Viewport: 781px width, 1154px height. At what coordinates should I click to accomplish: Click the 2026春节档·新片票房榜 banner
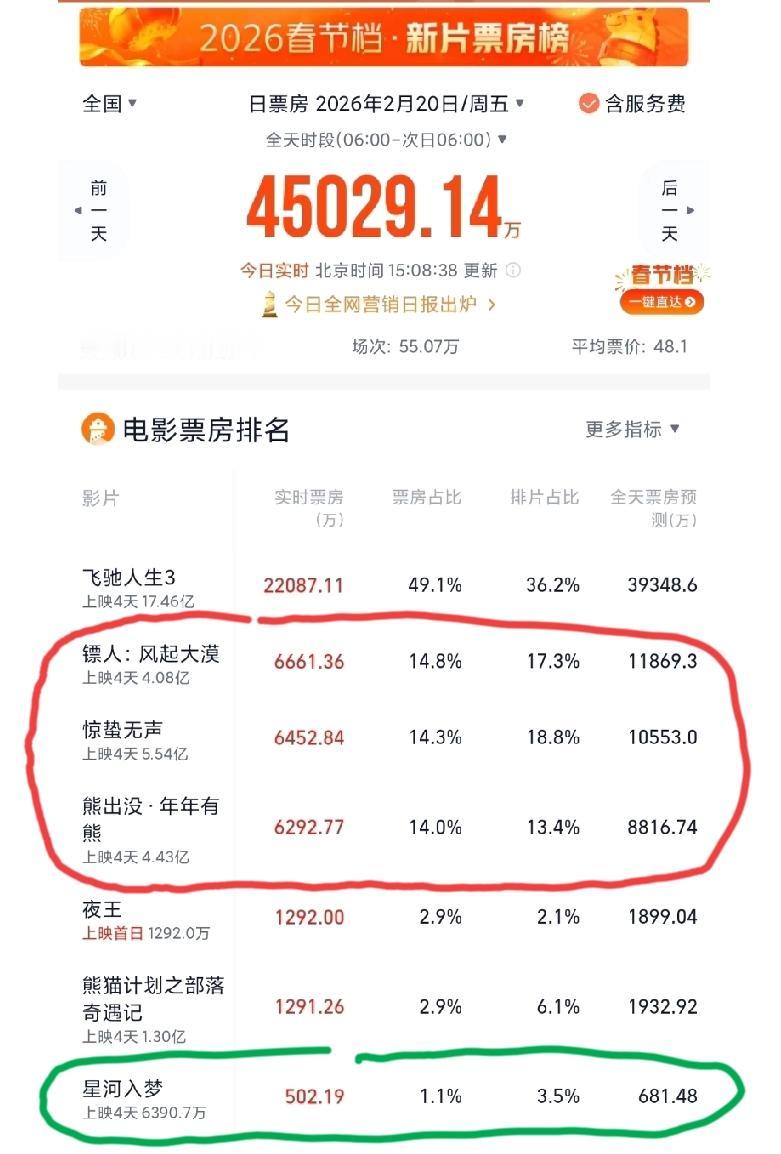click(390, 36)
